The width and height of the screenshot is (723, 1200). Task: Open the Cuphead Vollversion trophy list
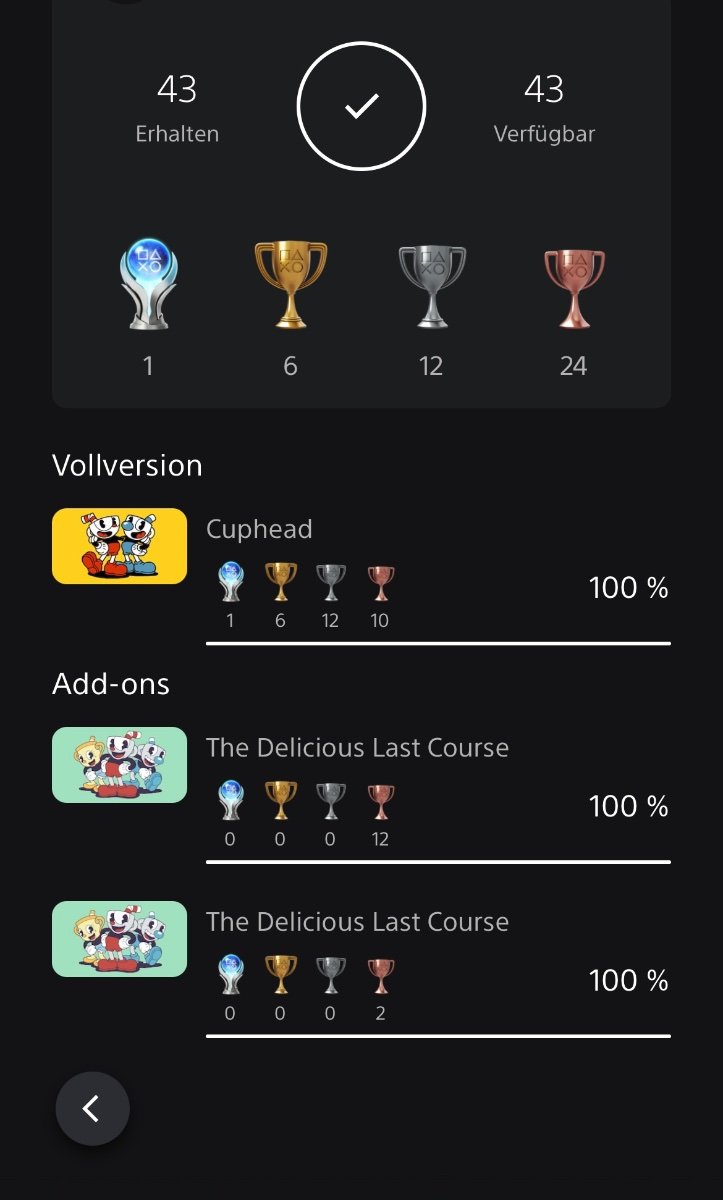[x=361, y=576]
